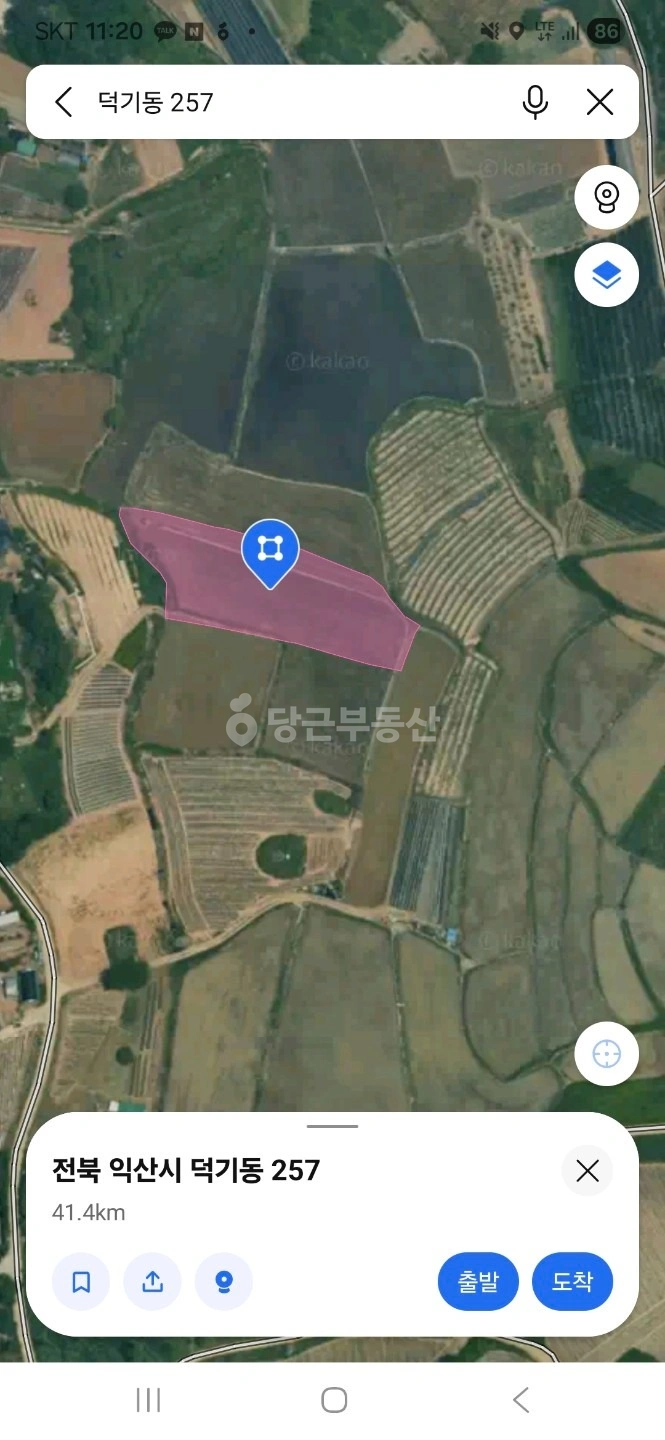Set as destination with 도착
Viewport: 665px width, 1440px height.
click(x=572, y=1282)
